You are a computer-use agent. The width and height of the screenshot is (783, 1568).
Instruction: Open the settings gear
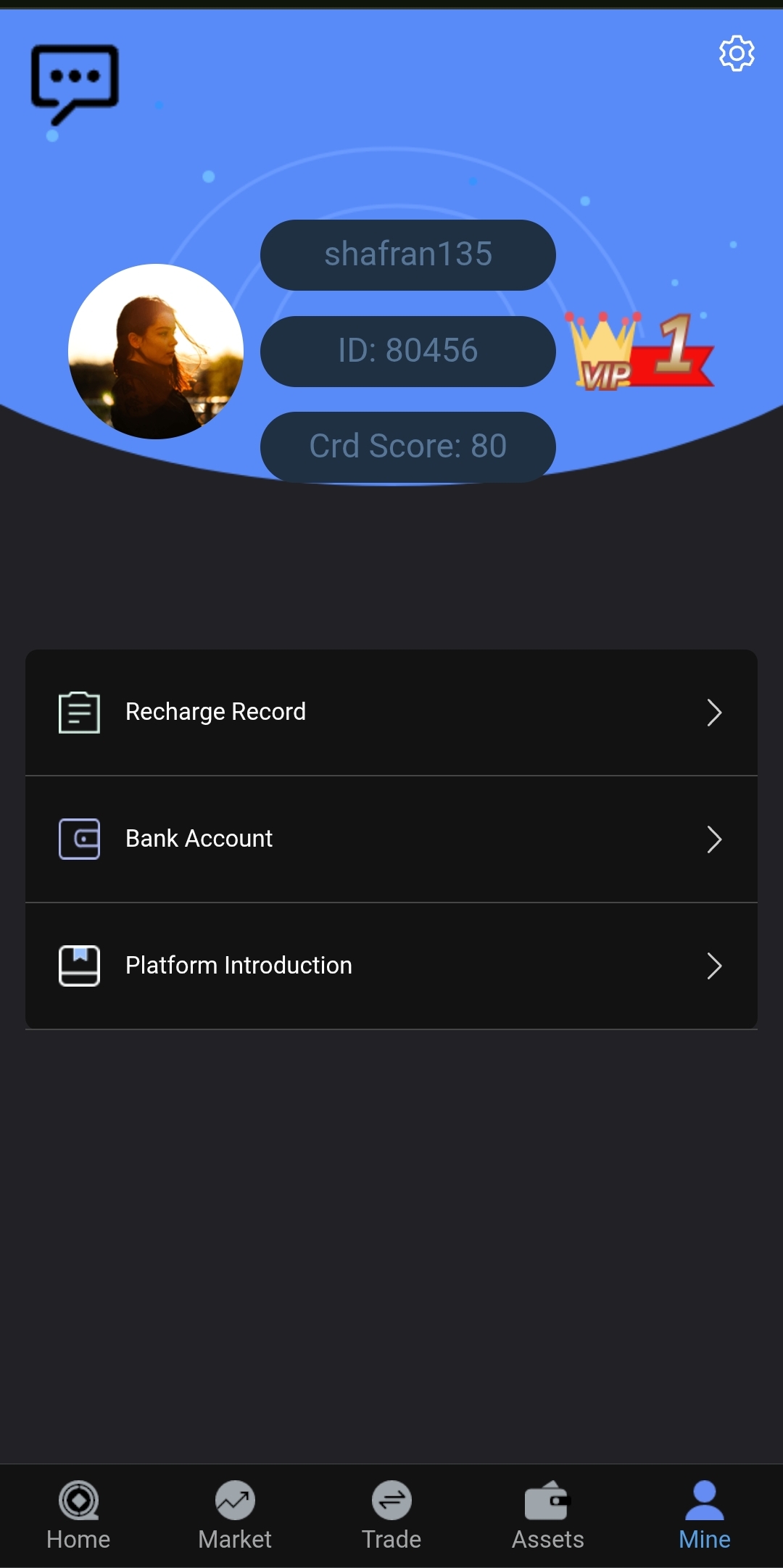737,53
